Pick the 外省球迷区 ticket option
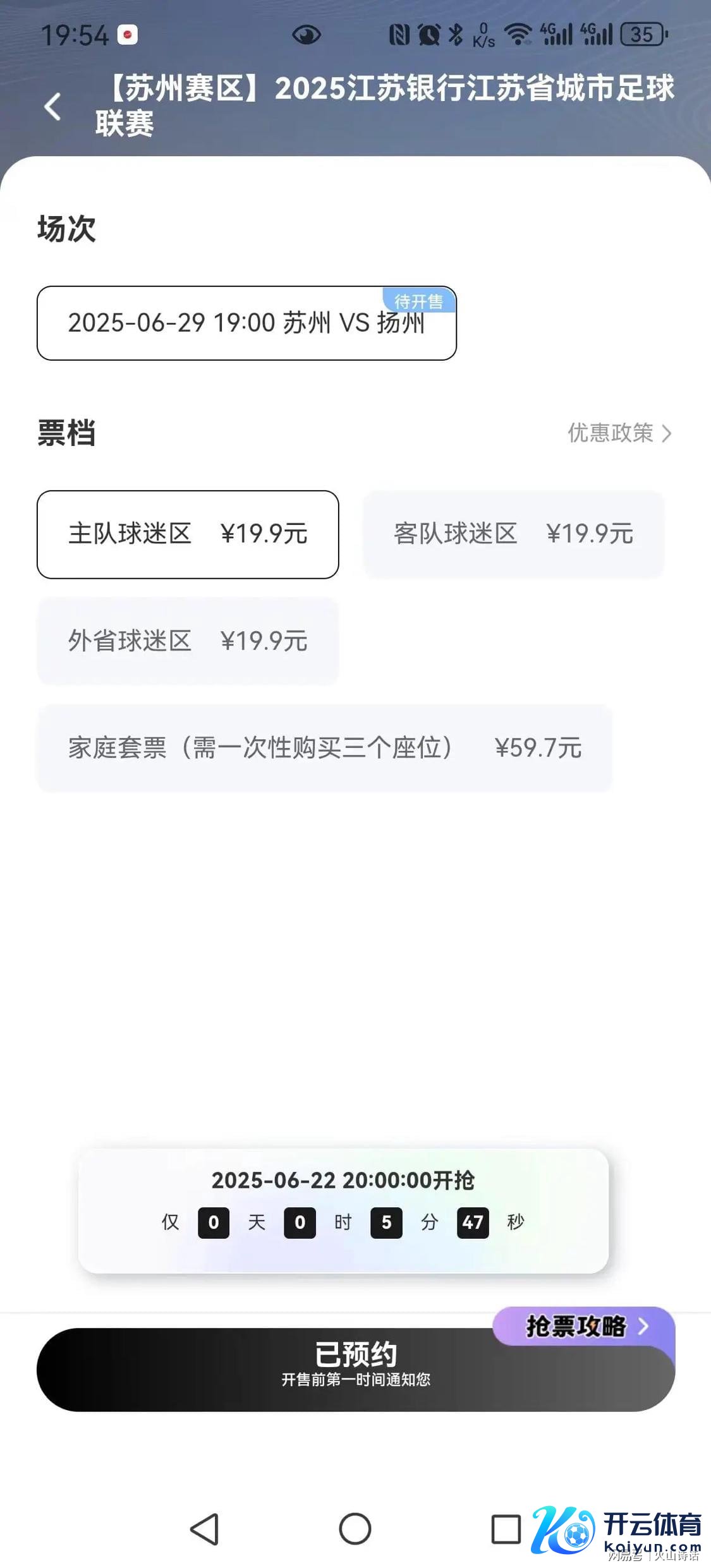The image size is (711, 1568). 188,641
